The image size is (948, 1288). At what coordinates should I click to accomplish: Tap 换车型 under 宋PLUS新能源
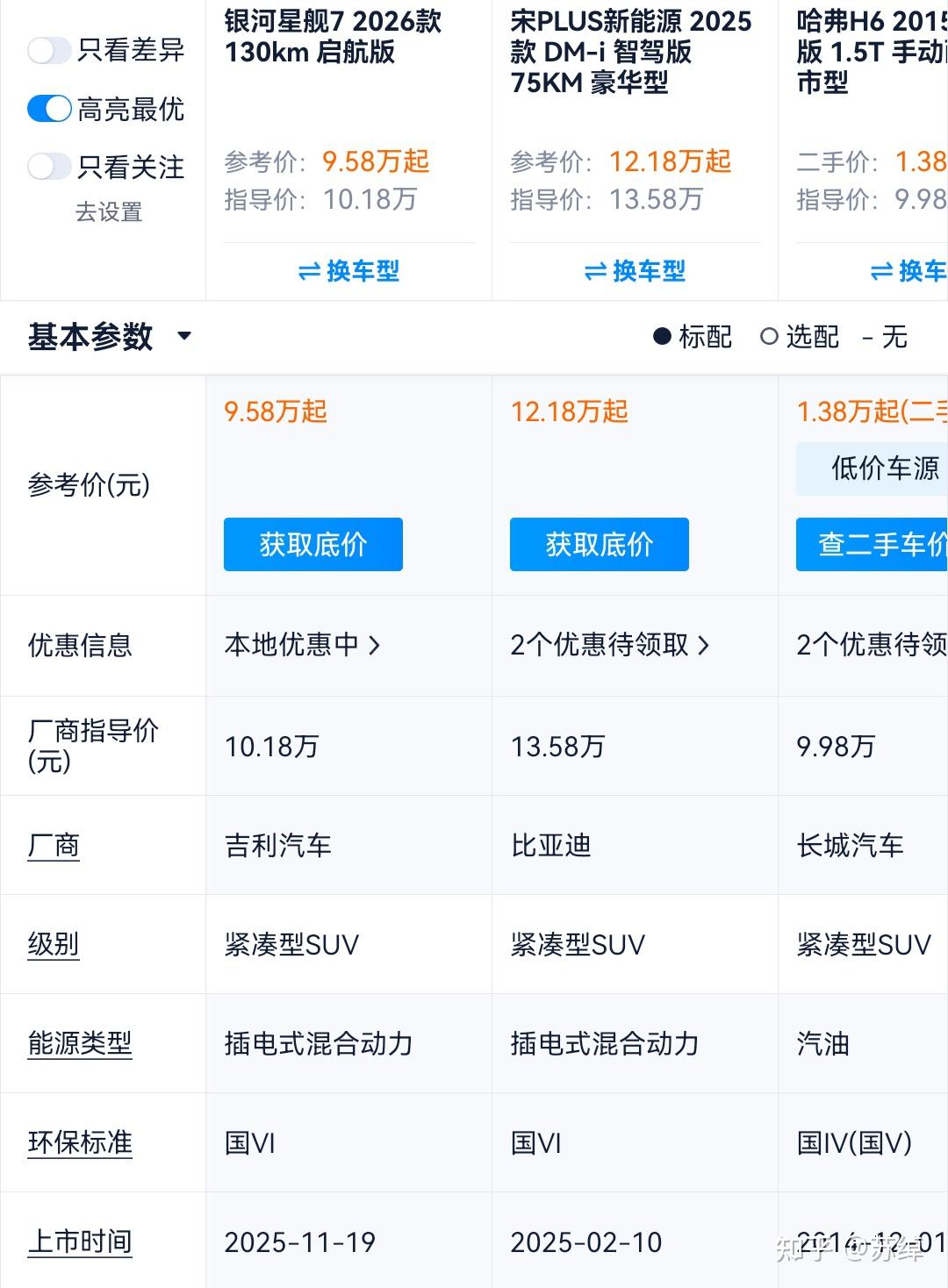(636, 271)
